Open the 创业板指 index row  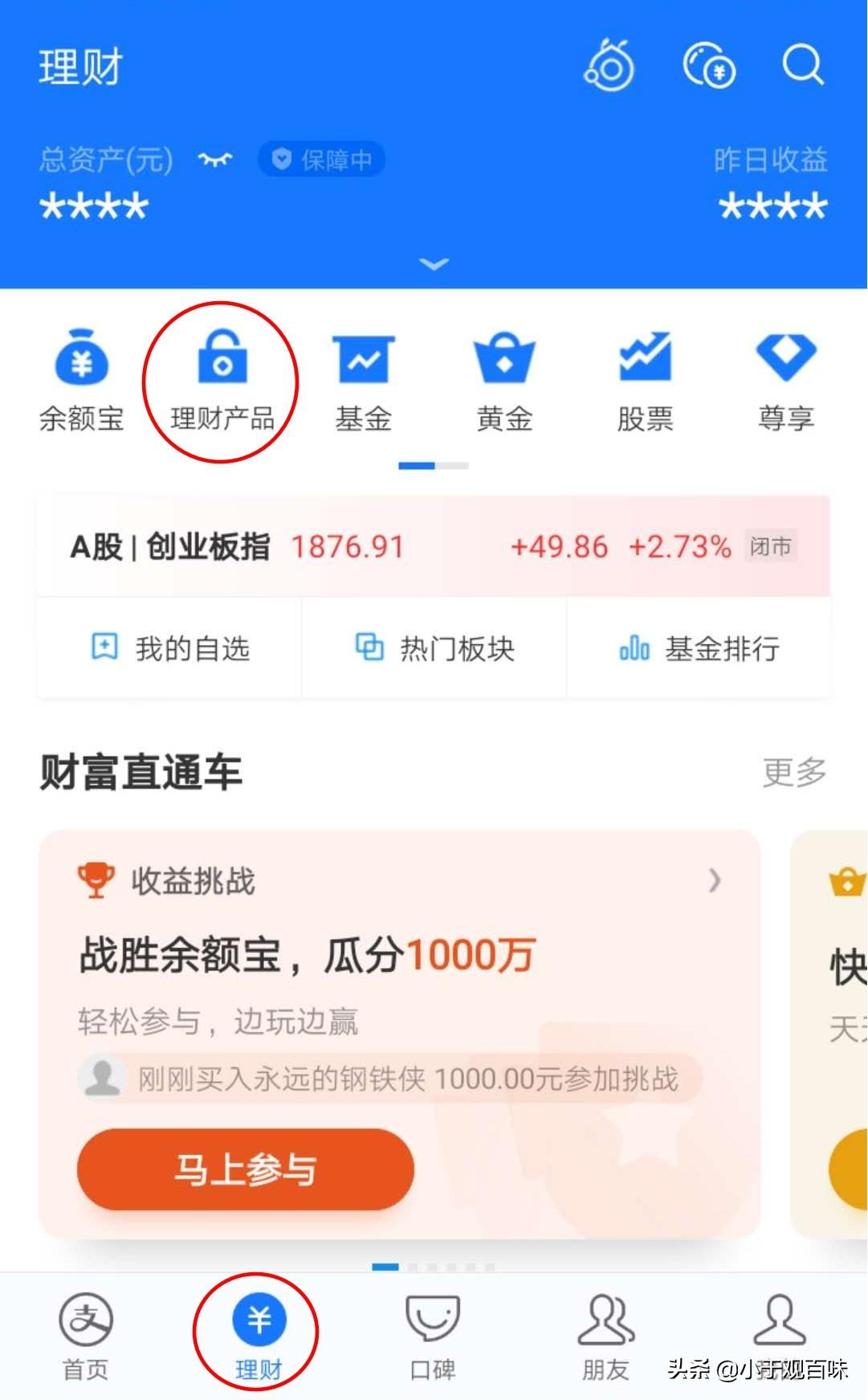click(x=434, y=547)
